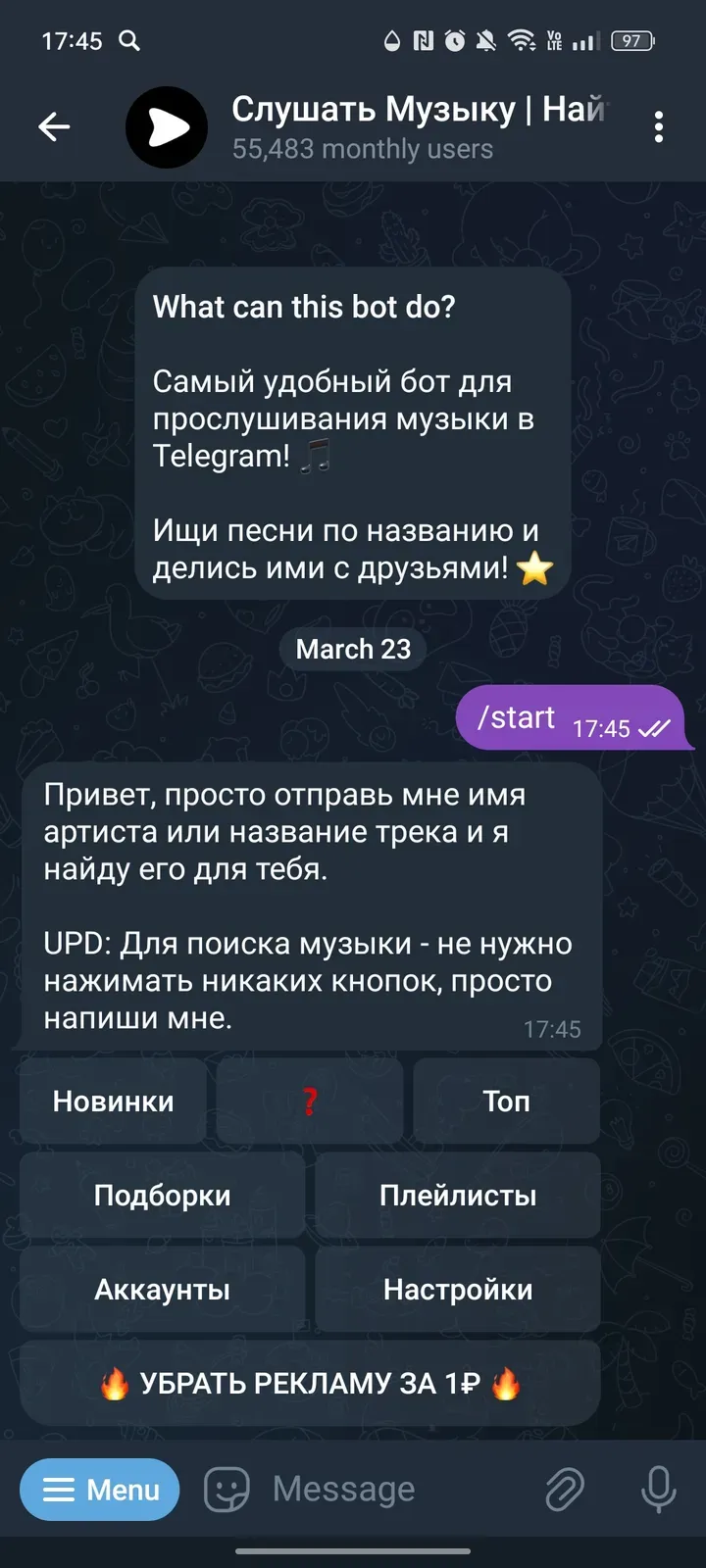Tap the red question mark button

[310, 1101]
